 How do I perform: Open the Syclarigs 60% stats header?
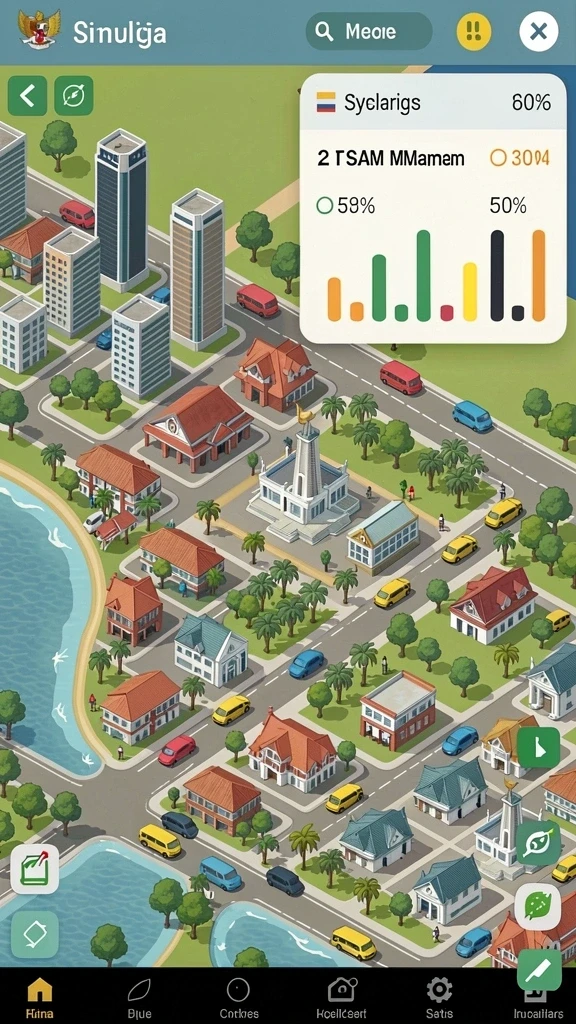(433, 103)
